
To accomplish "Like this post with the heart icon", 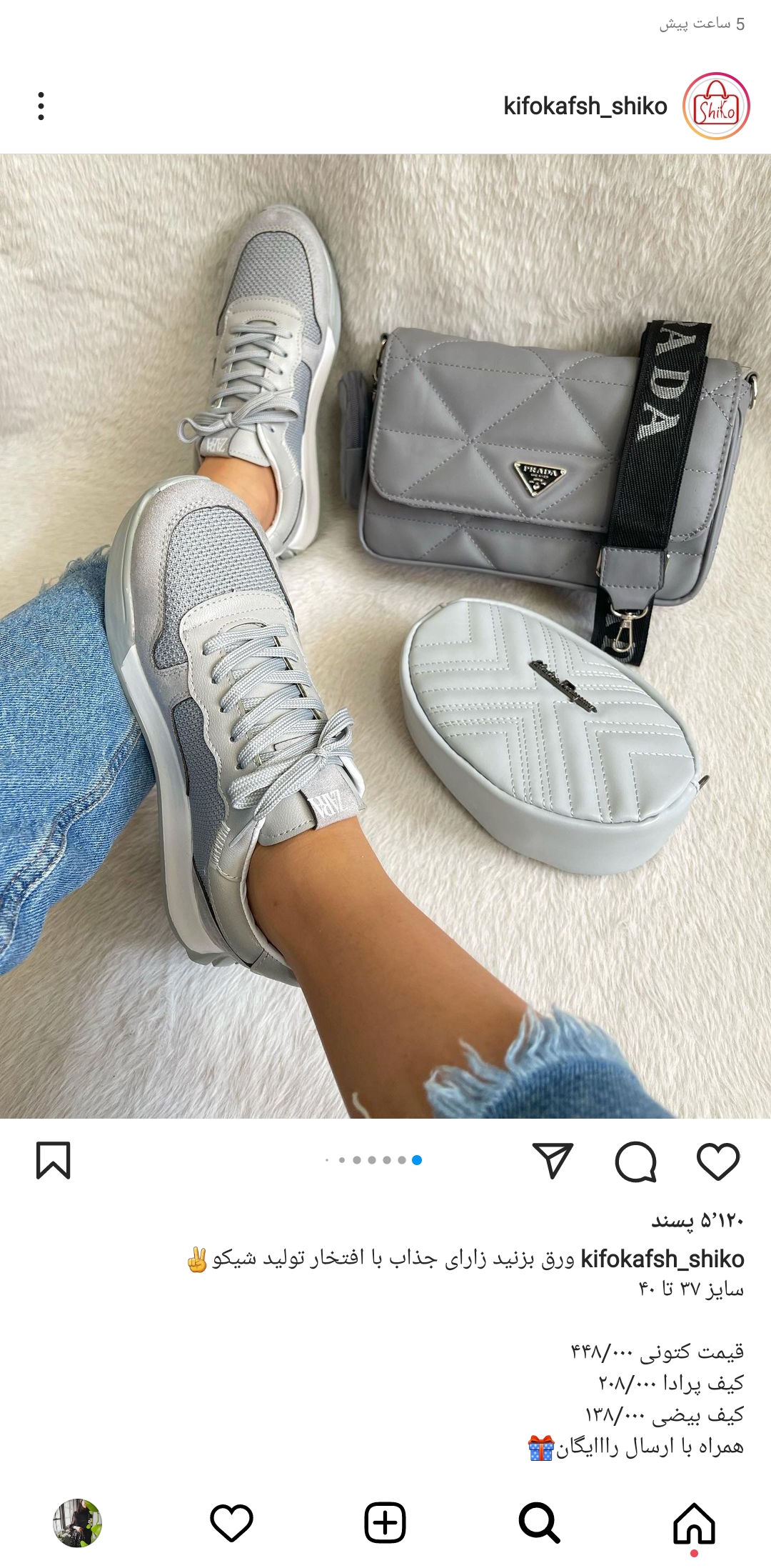I will coord(717,1161).
